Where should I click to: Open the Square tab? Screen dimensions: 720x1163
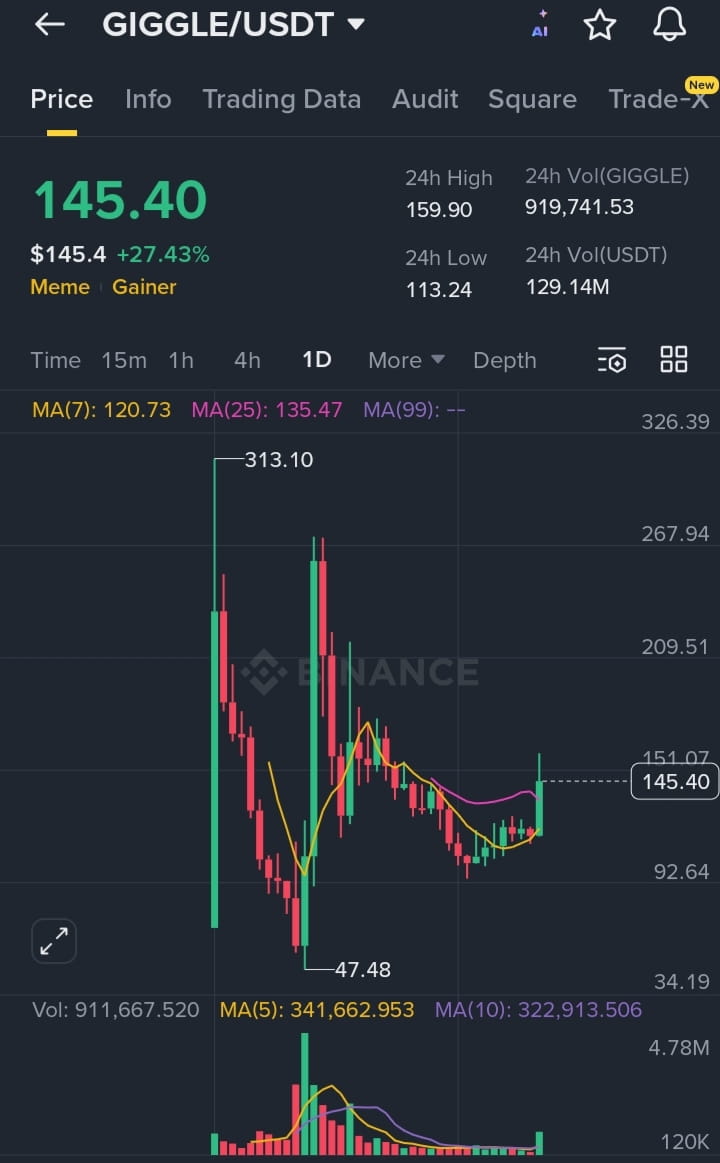(532, 99)
